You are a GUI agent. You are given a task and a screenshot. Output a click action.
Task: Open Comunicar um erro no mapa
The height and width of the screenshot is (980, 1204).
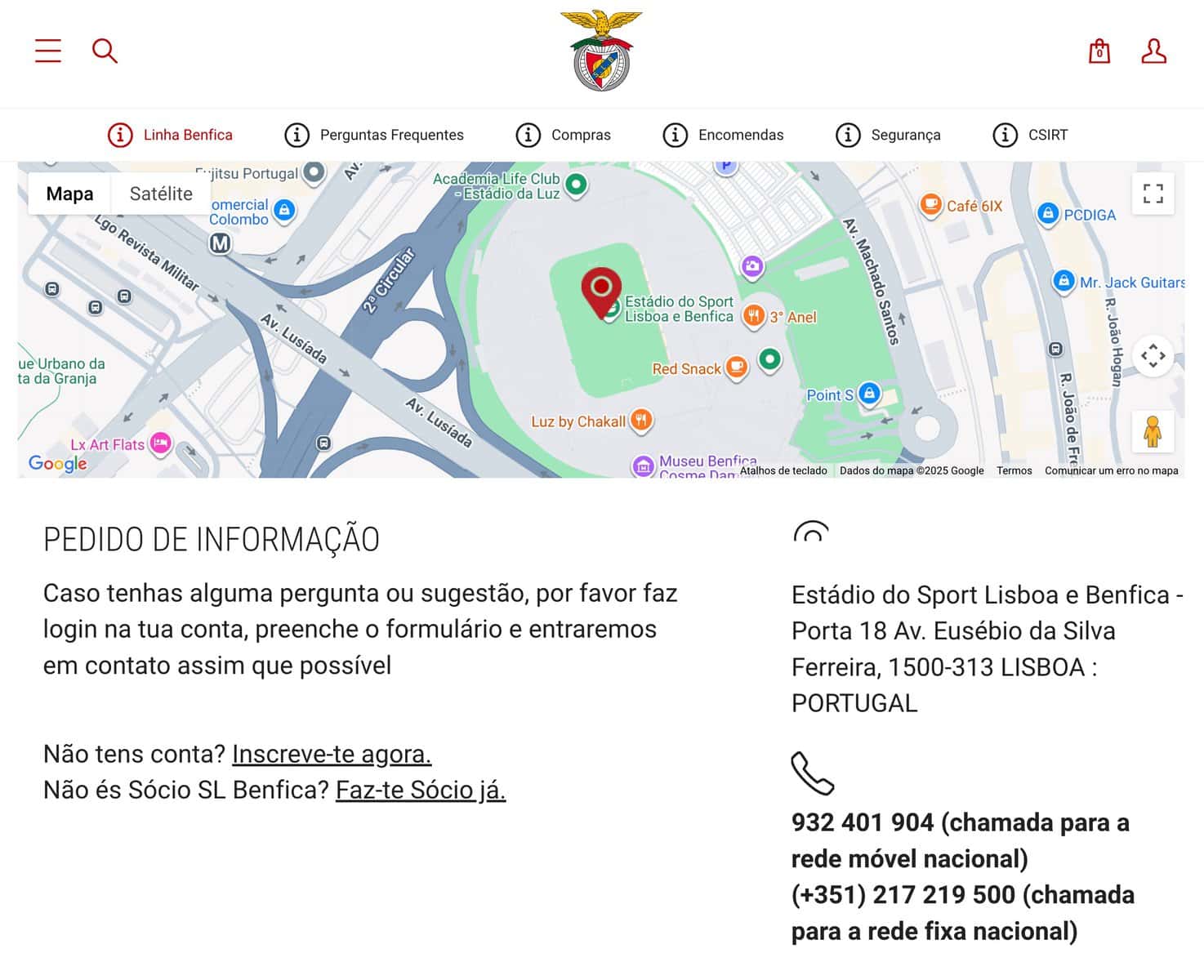1111,470
